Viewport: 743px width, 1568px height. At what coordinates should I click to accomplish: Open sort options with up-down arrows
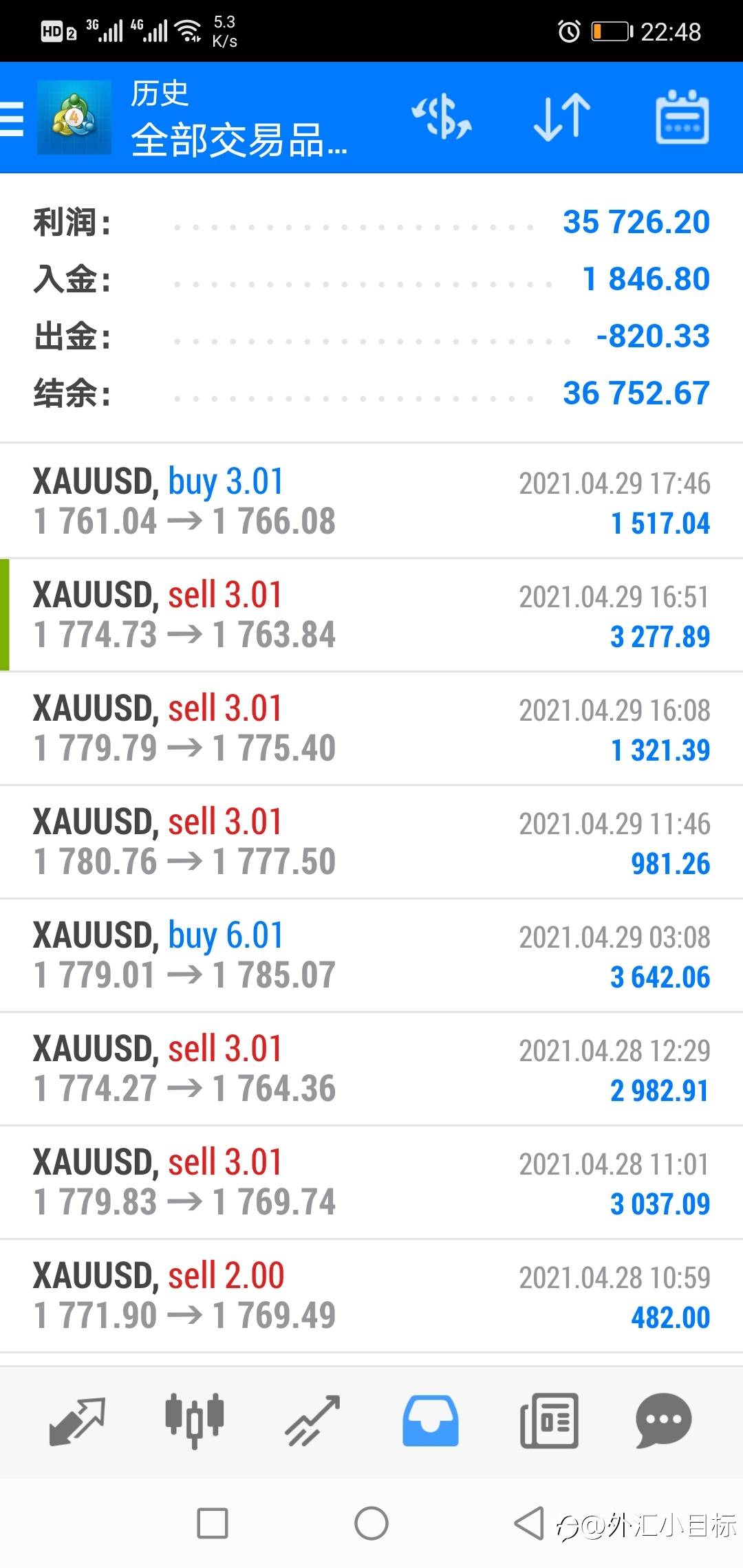pyautogui.click(x=562, y=117)
